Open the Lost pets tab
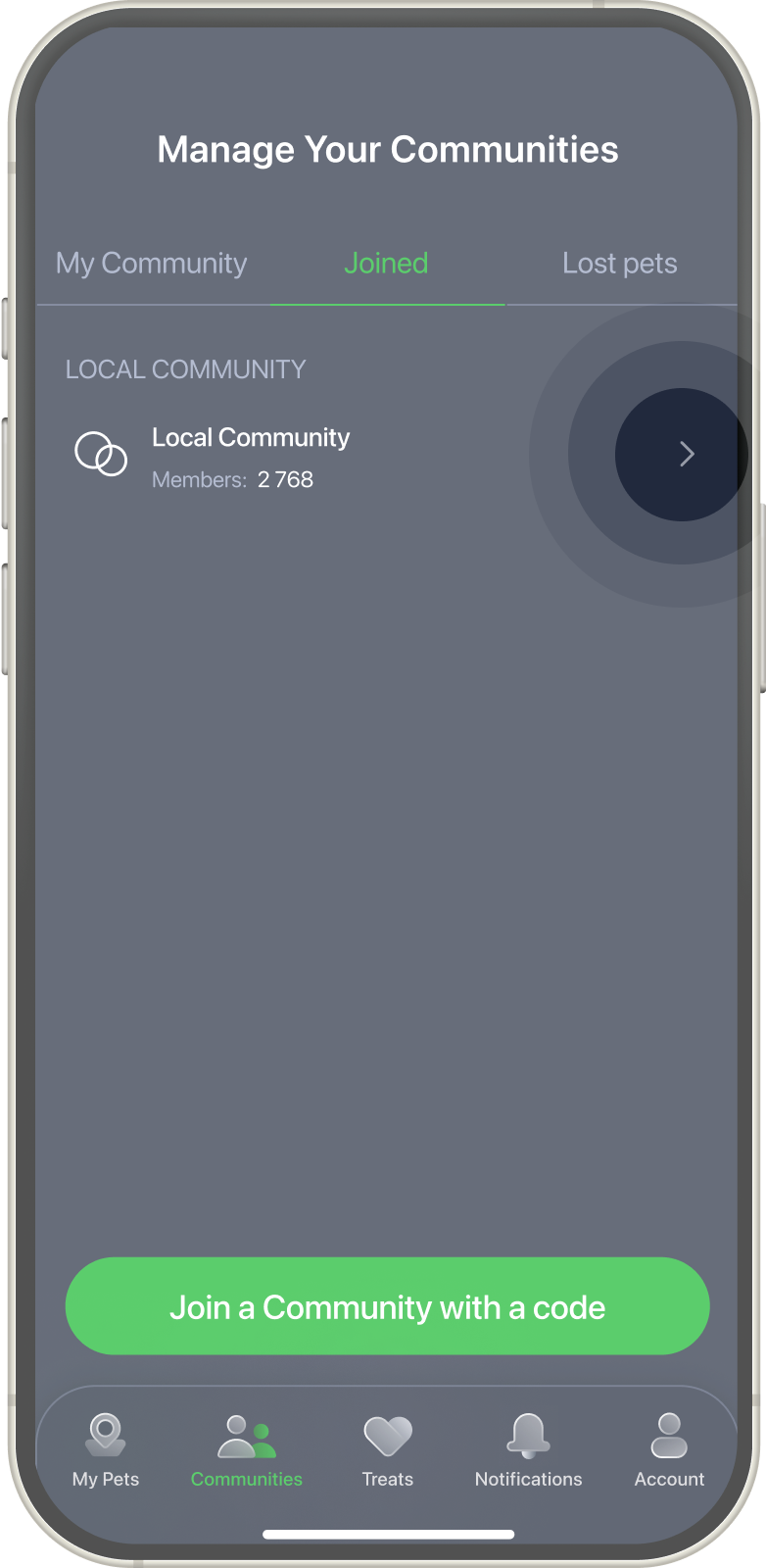The height and width of the screenshot is (1568, 766). [x=620, y=264]
